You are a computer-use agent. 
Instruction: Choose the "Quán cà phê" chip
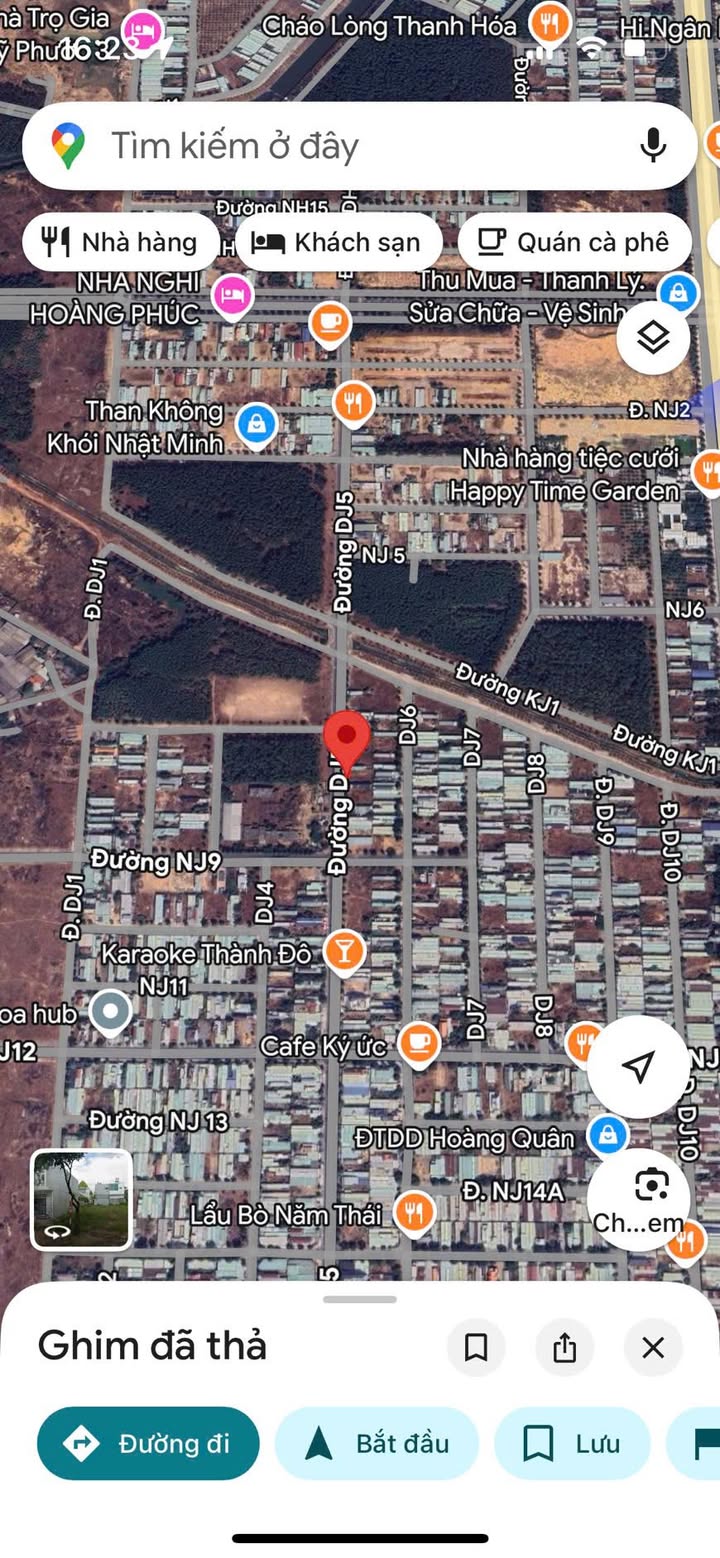574,242
